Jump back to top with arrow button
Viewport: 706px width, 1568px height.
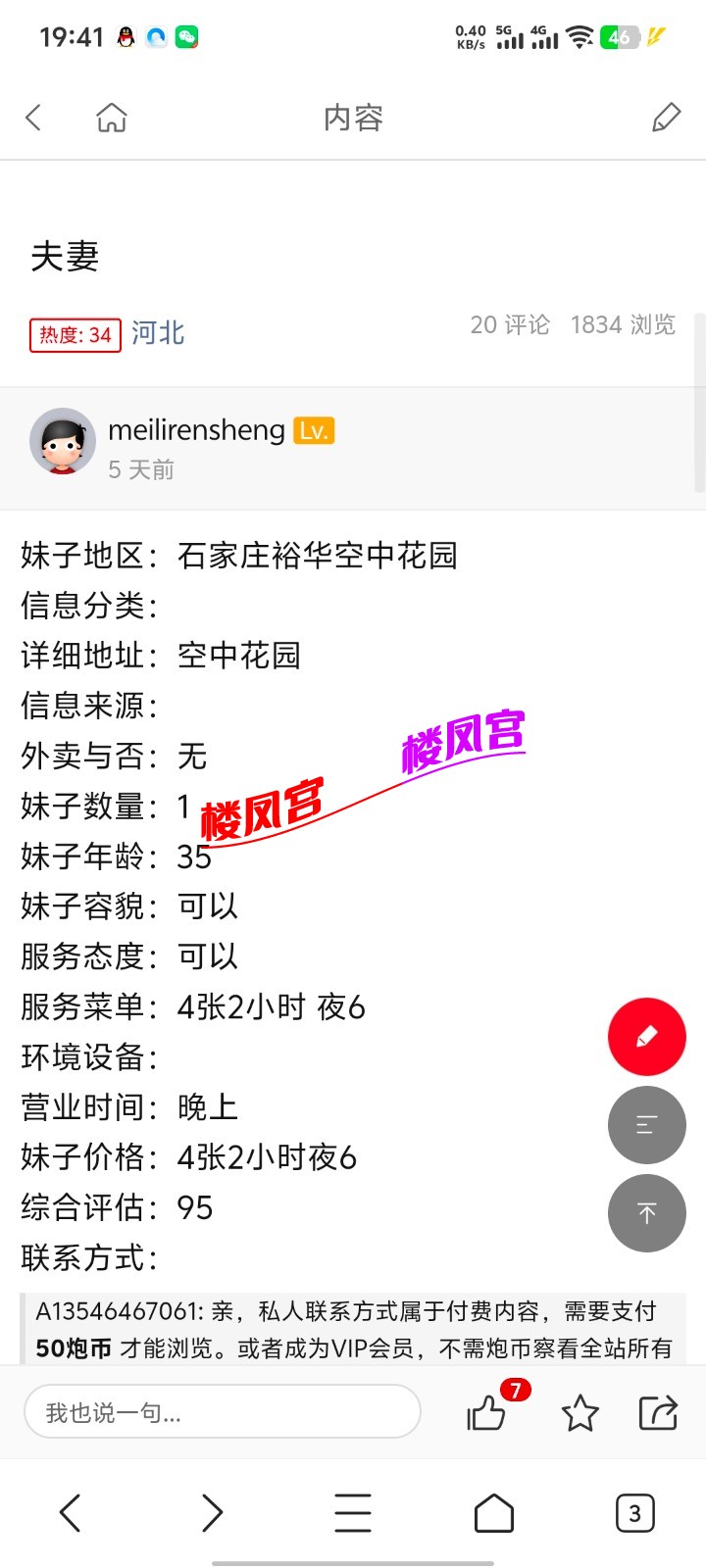pyautogui.click(x=646, y=1213)
